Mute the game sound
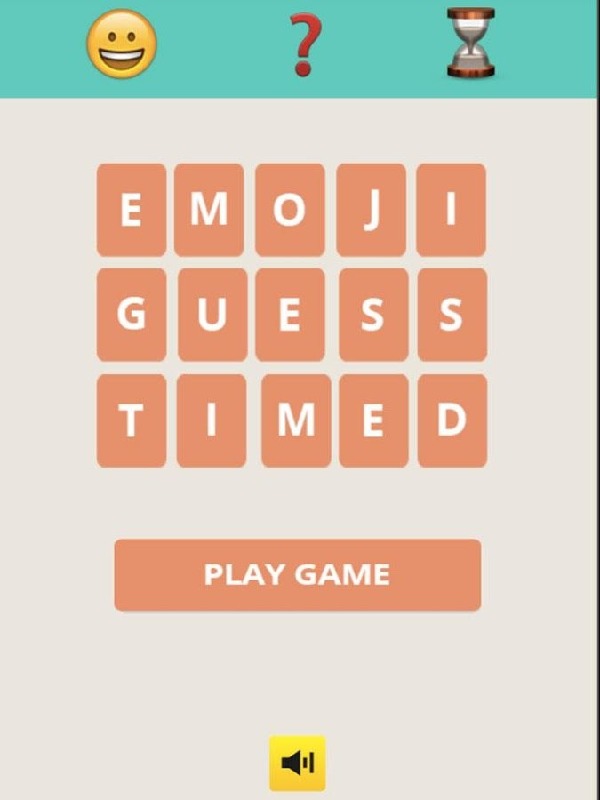The height and width of the screenshot is (800, 600). click(x=297, y=763)
